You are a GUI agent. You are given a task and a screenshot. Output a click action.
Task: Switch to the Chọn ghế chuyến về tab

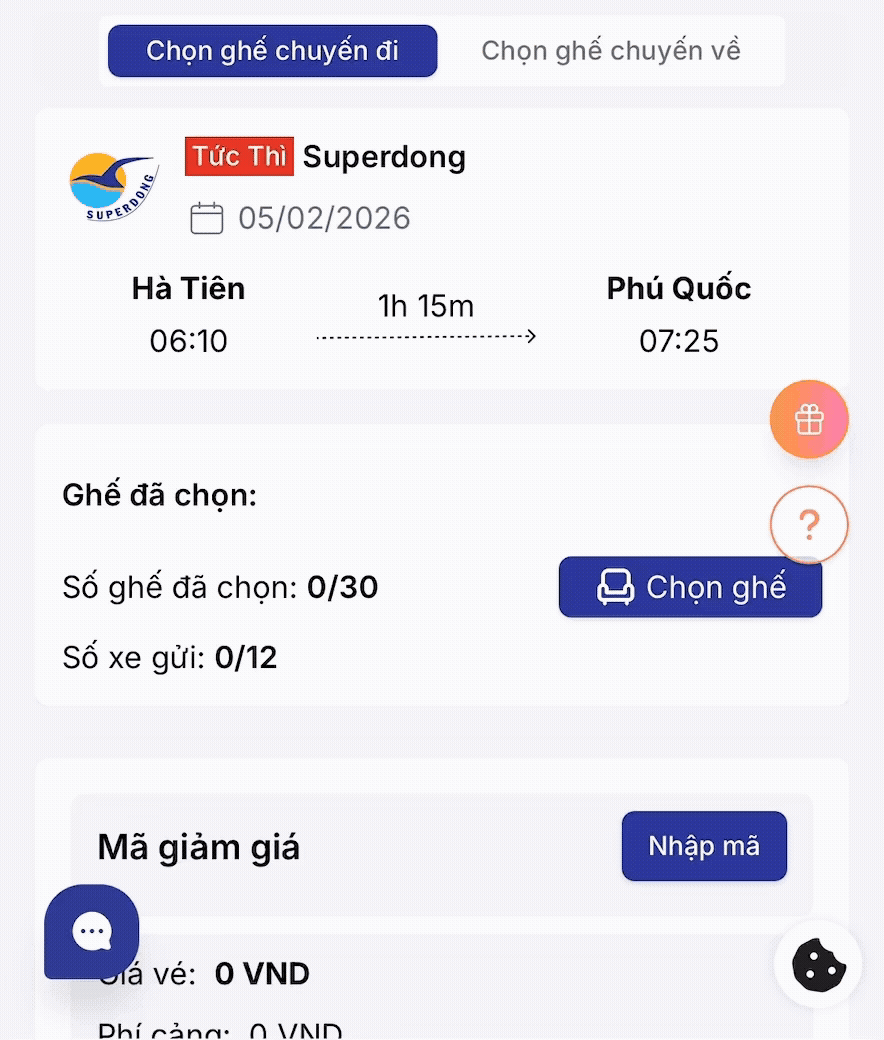(611, 50)
